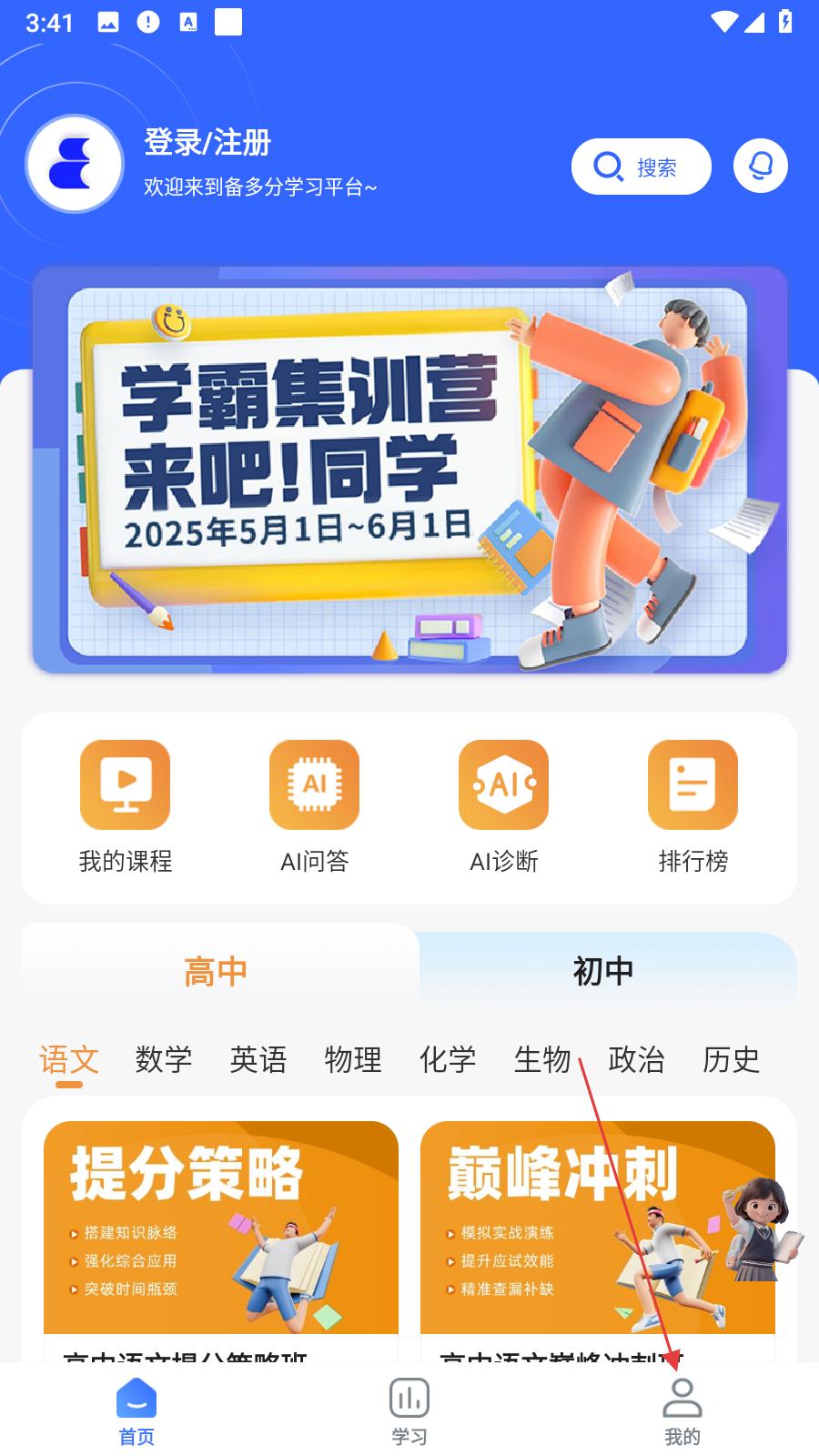Image resolution: width=819 pixels, height=1456 pixels.
Task: Open the 巅峰冲刺 course card
Action: [564, 1228]
